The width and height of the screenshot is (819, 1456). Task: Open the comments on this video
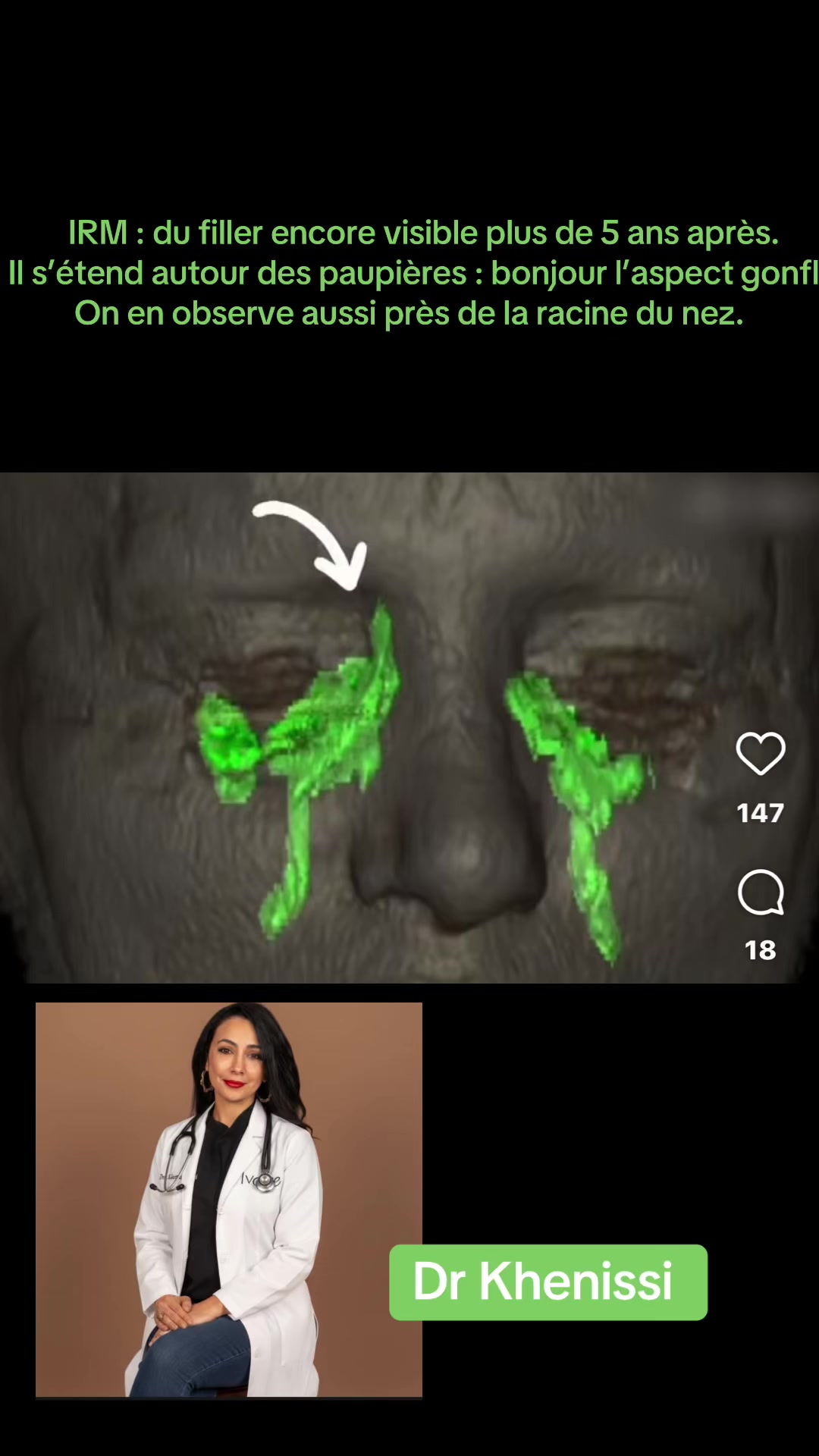tap(761, 893)
